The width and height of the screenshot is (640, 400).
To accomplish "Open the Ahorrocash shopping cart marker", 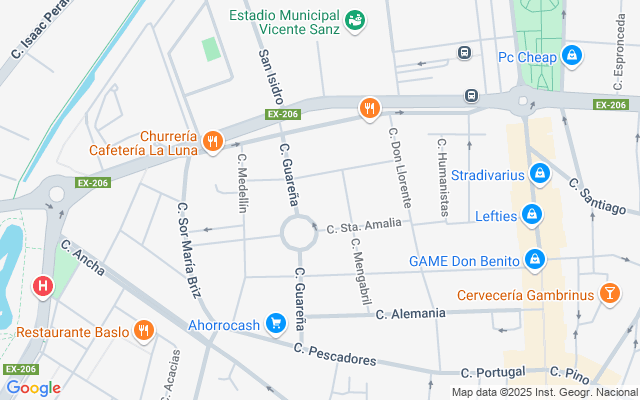I will coord(277,324).
